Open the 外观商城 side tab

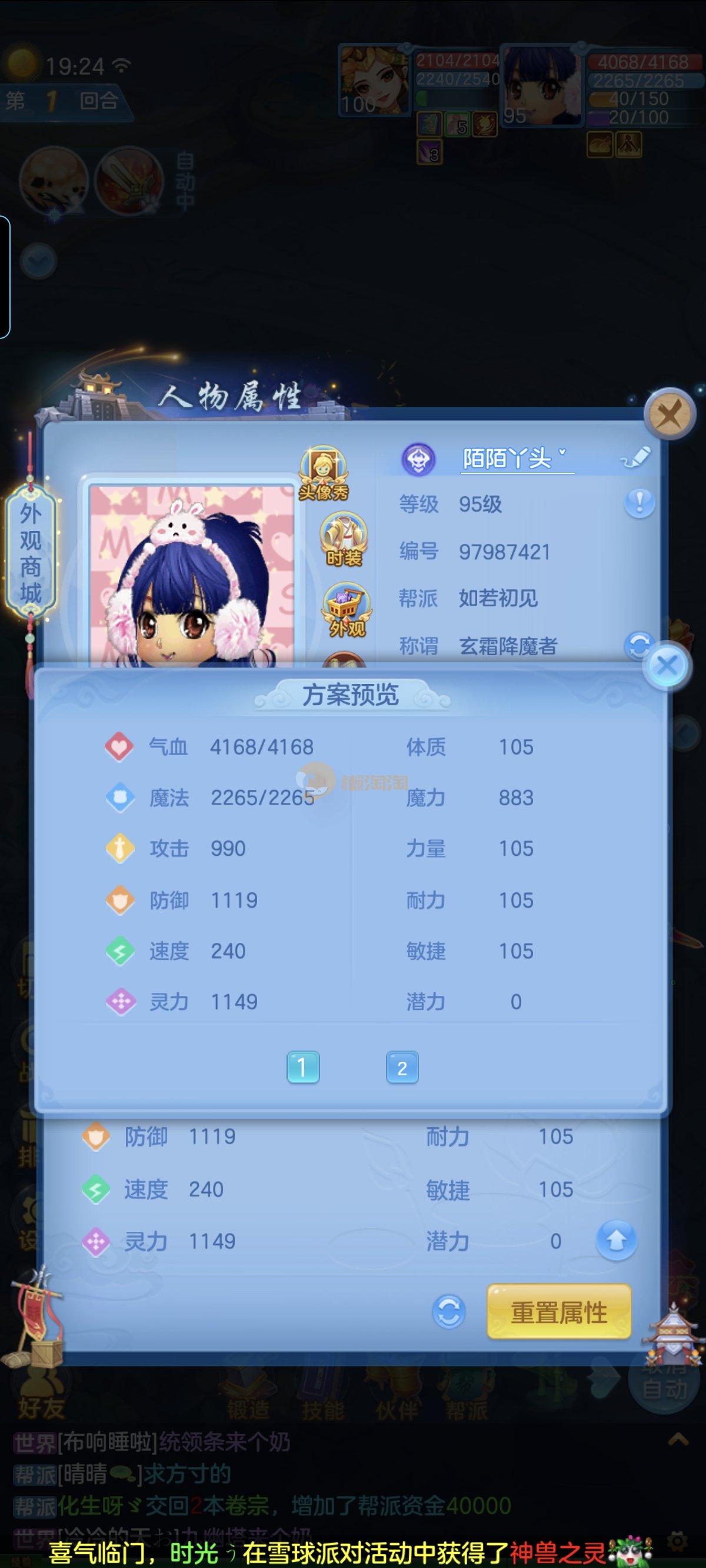pos(31,553)
